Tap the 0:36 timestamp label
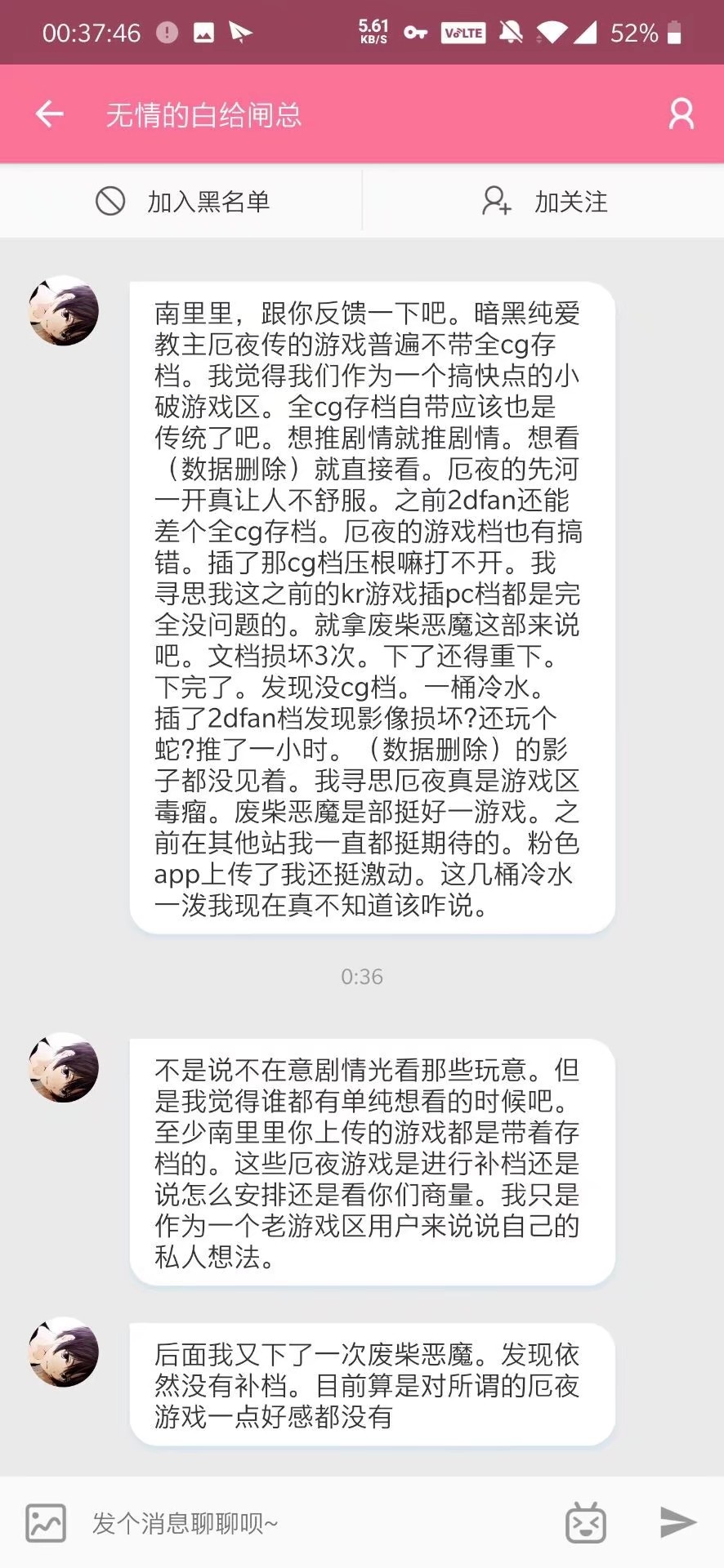 pyautogui.click(x=362, y=977)
